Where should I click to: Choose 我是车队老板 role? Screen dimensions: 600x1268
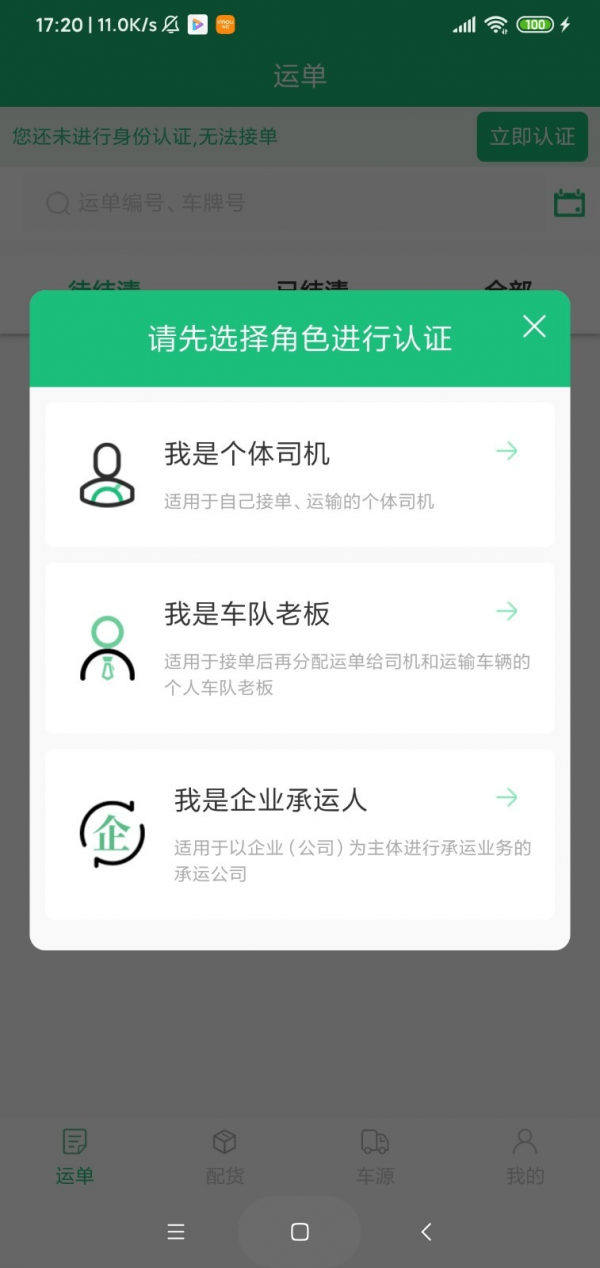300,648
